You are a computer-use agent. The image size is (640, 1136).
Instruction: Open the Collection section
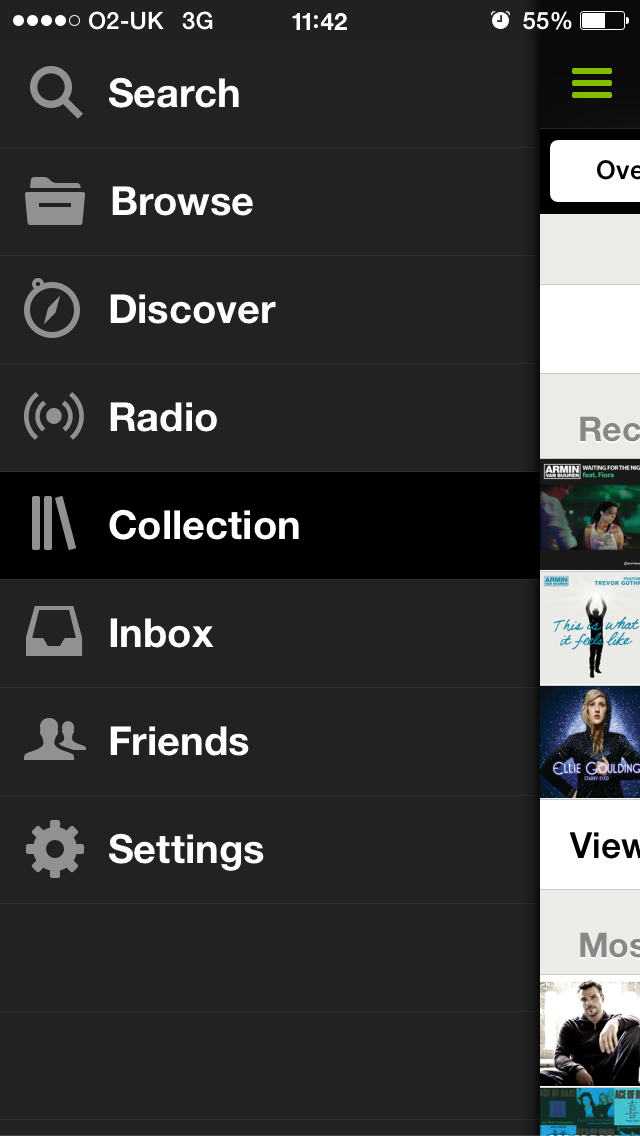click(x=269, y=525)
